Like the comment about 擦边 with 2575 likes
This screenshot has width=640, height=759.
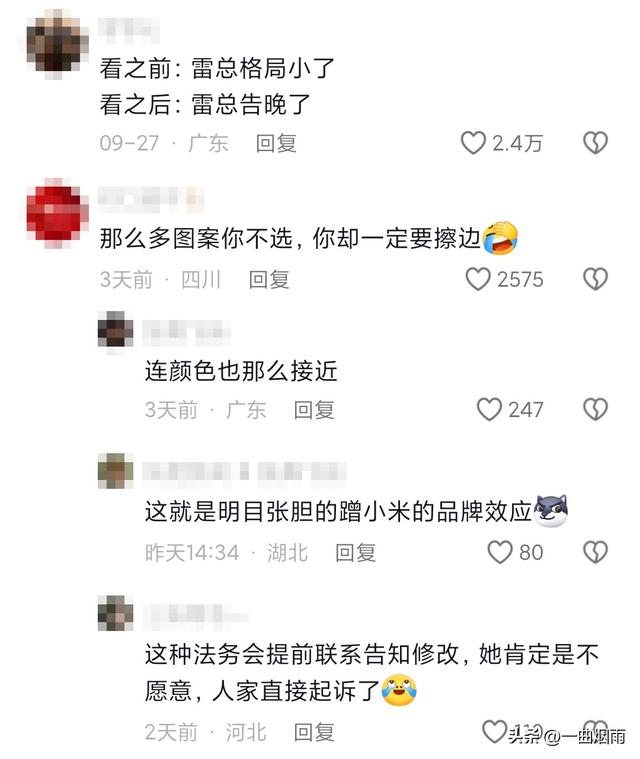coord(478,279)
